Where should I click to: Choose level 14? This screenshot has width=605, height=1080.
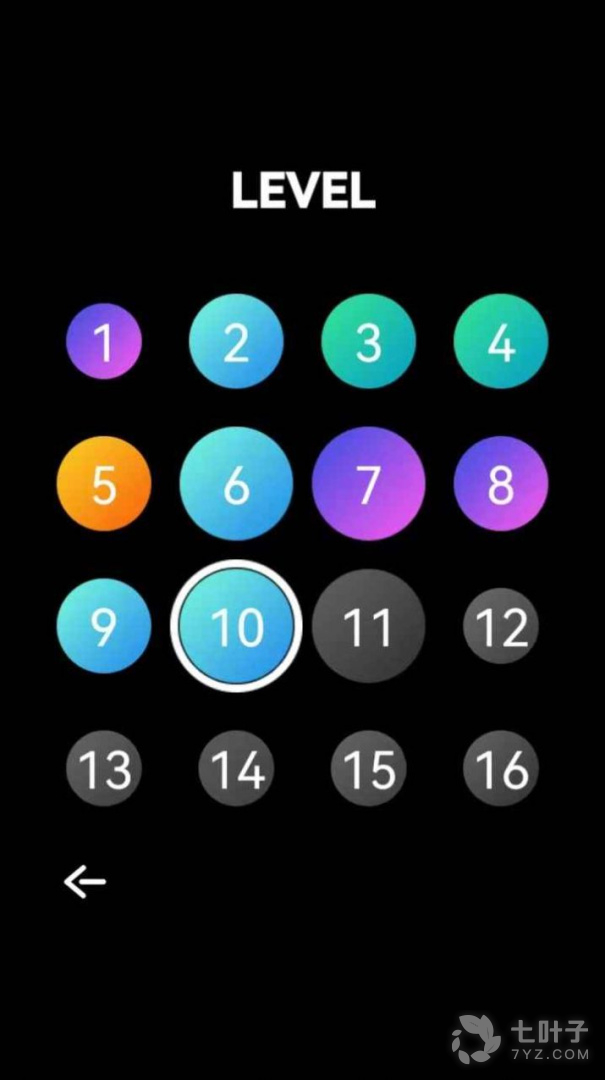click(236, 768)
